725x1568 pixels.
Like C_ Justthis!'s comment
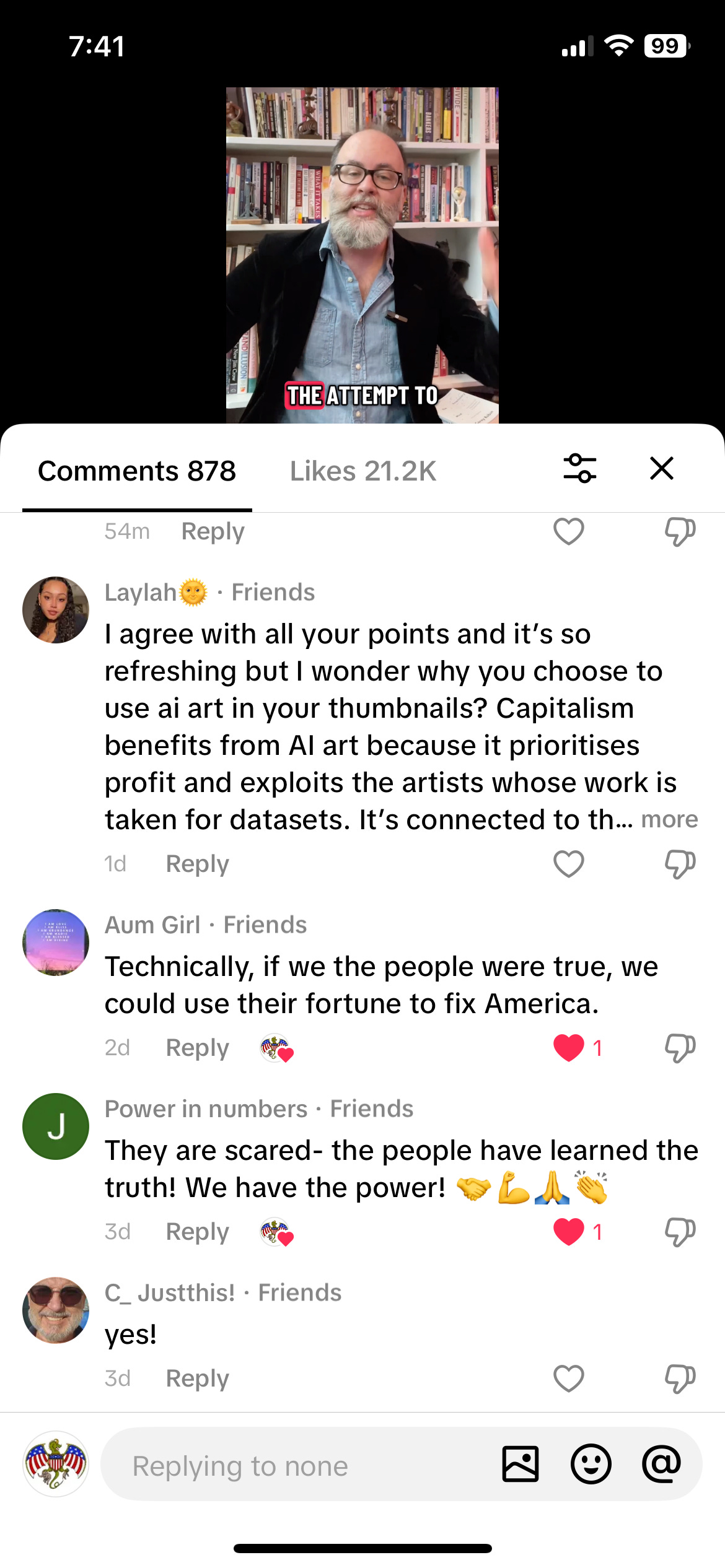(x=568, y=1379)
